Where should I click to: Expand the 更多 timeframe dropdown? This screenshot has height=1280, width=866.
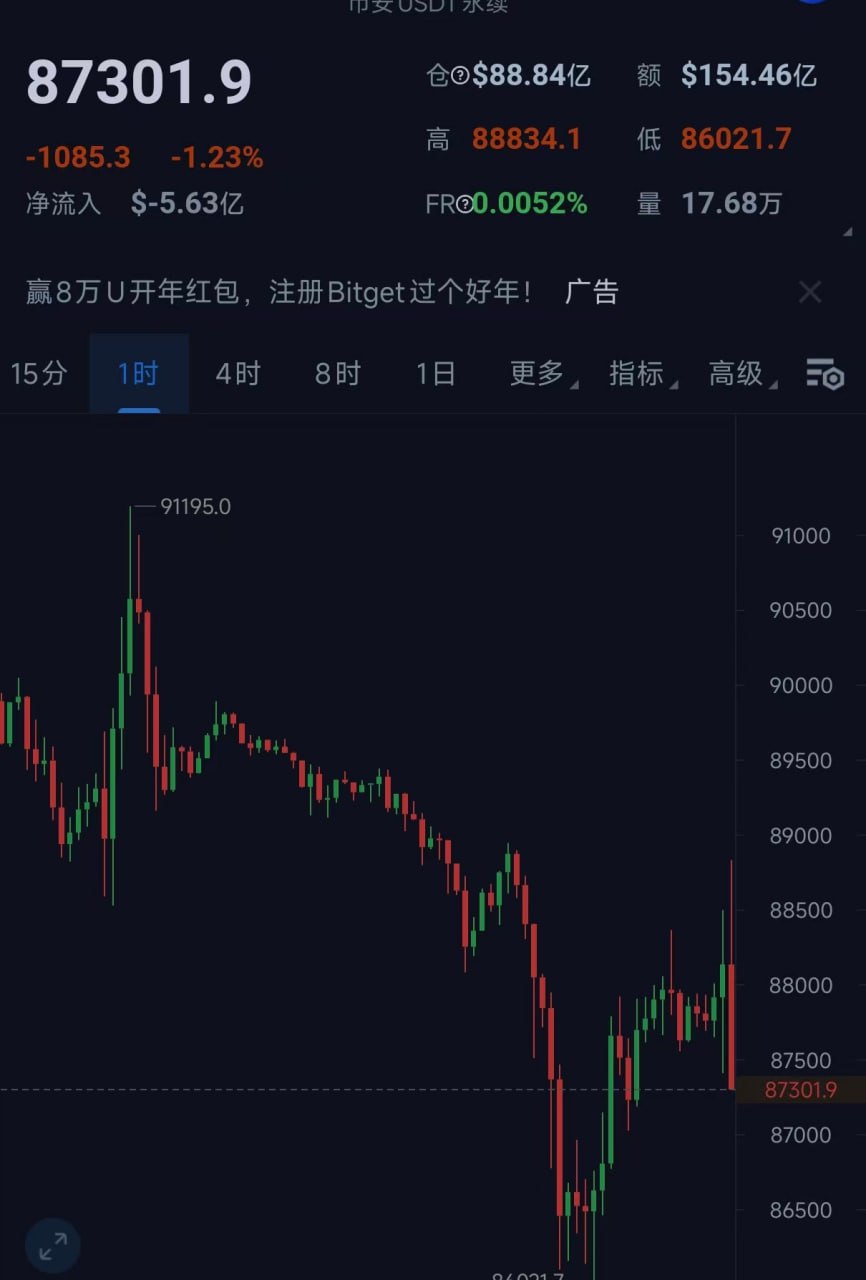click(540, 374)
